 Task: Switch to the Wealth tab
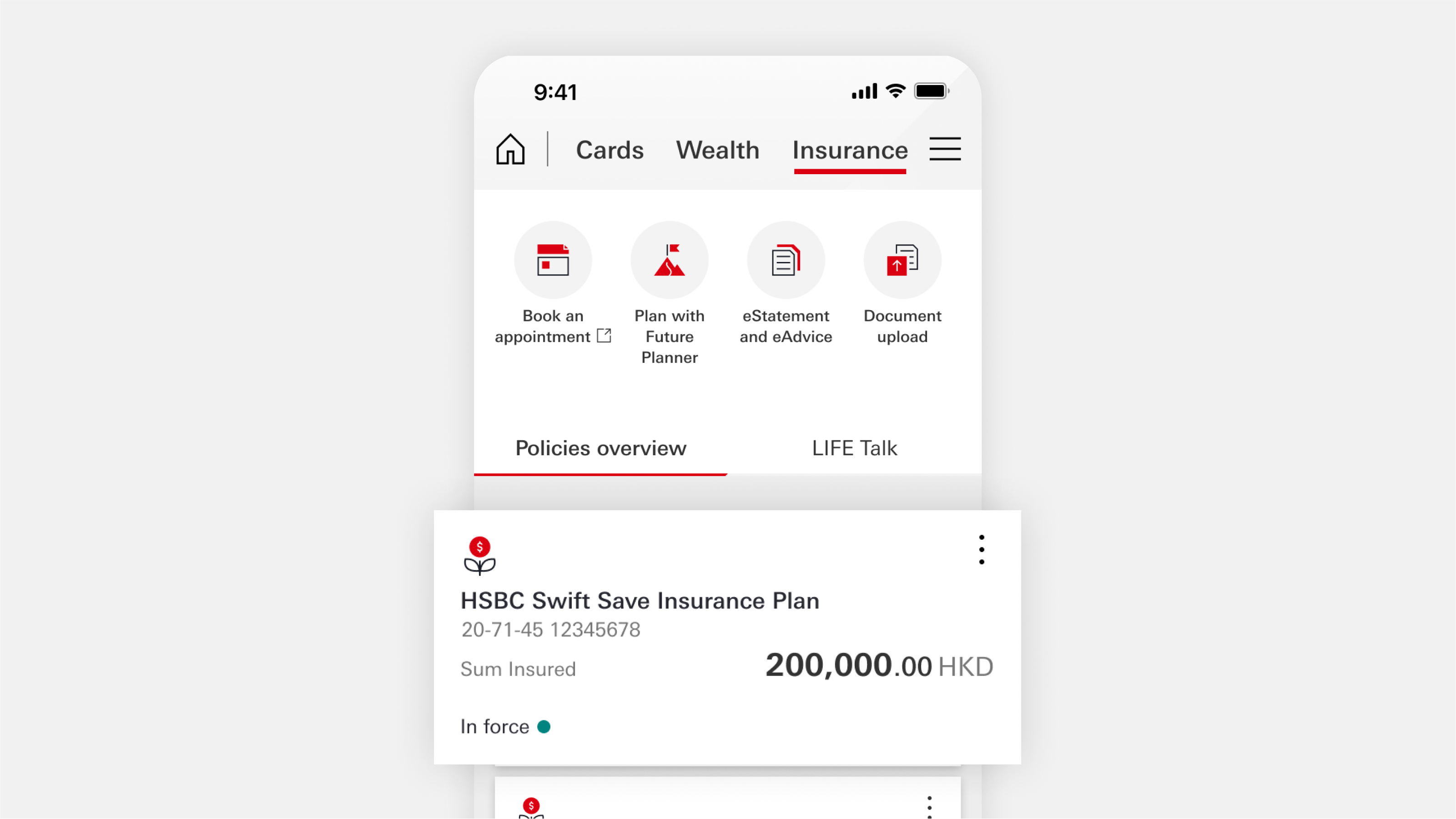click(717, 151)
